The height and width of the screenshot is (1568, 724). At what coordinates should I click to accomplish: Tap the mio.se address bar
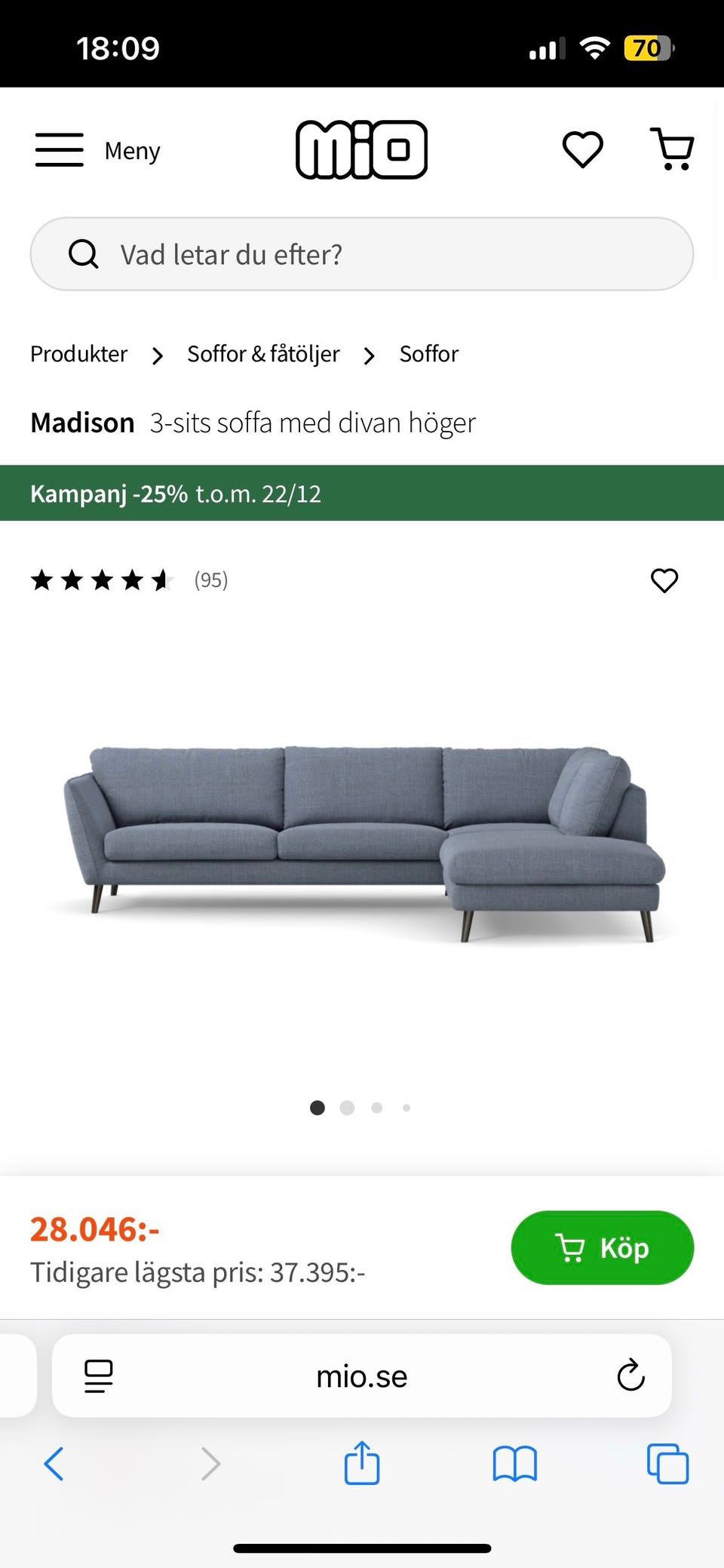(362, 1376)
